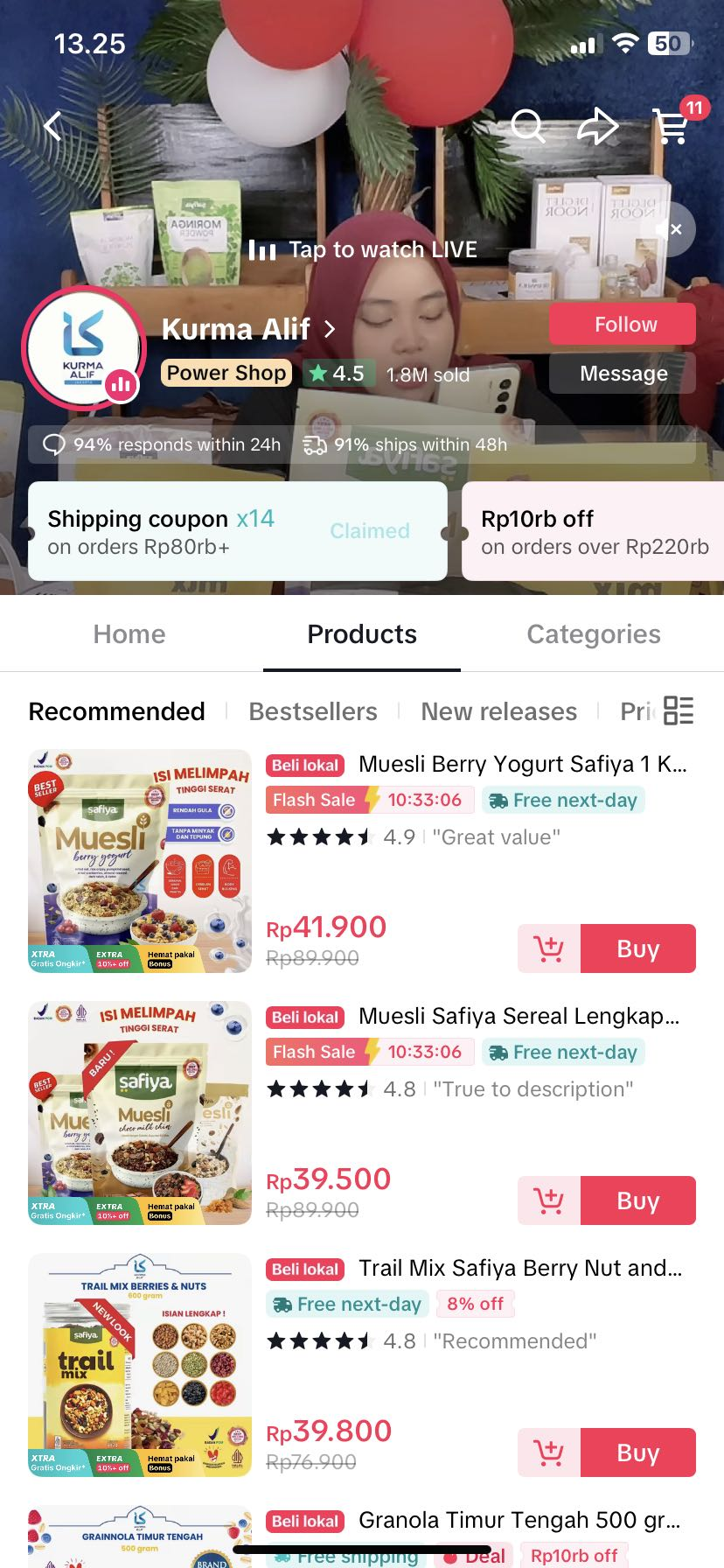Open the shopping cart

pos(672,126)
